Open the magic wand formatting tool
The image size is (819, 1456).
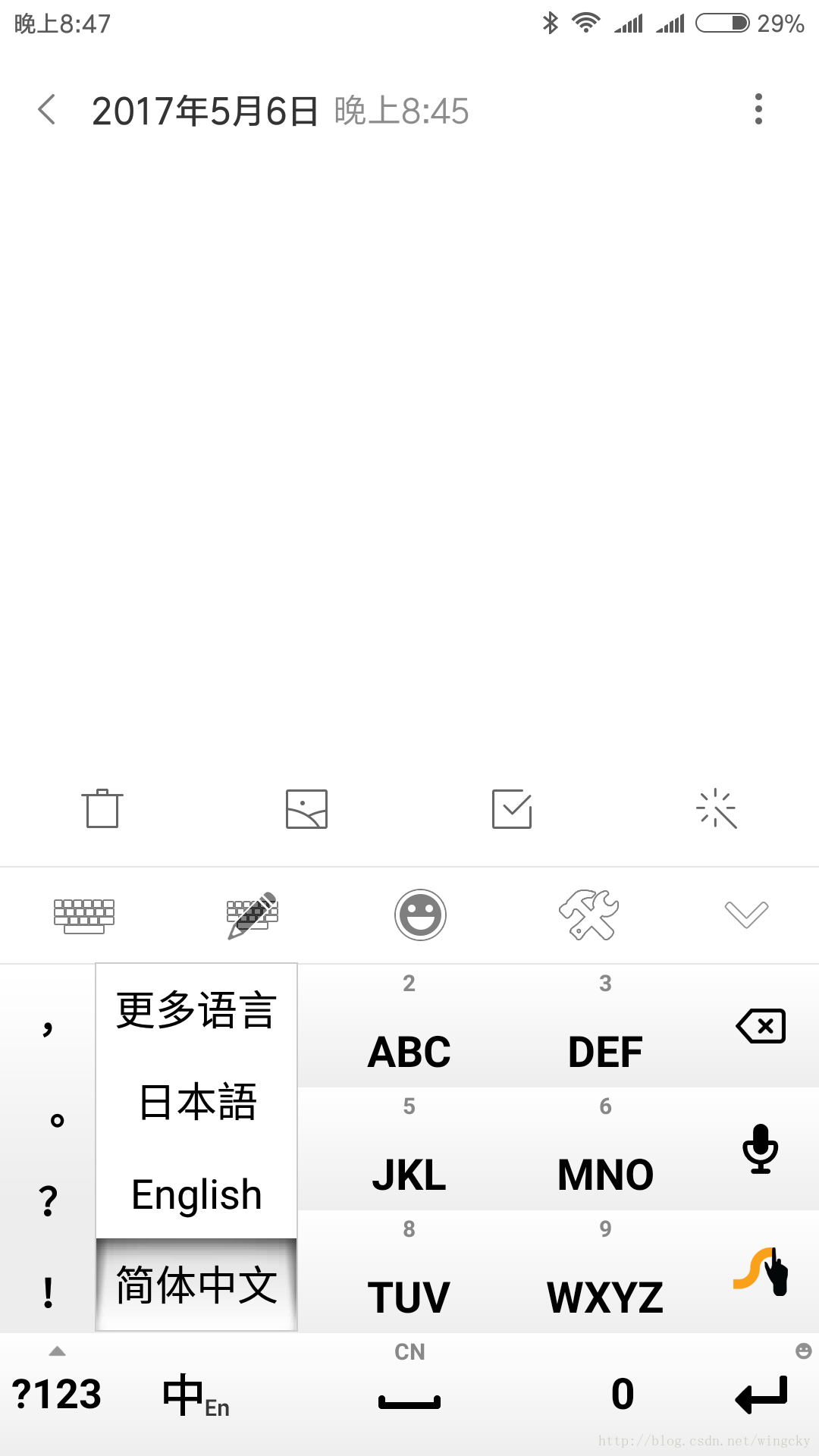click(x=717, y=808)
